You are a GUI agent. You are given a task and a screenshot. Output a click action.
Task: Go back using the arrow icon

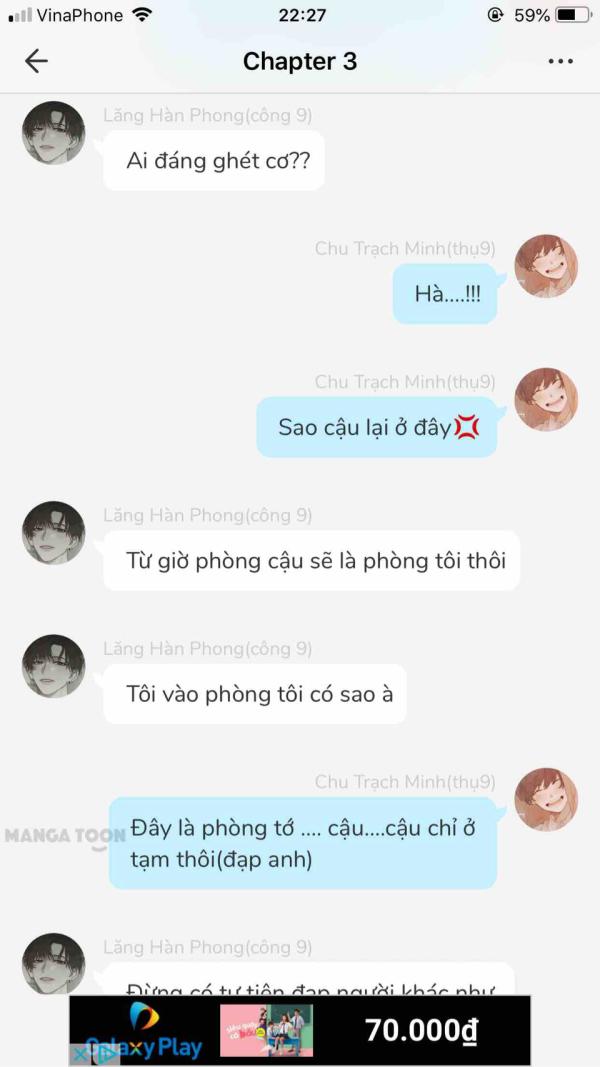click(x=36, y=61)
